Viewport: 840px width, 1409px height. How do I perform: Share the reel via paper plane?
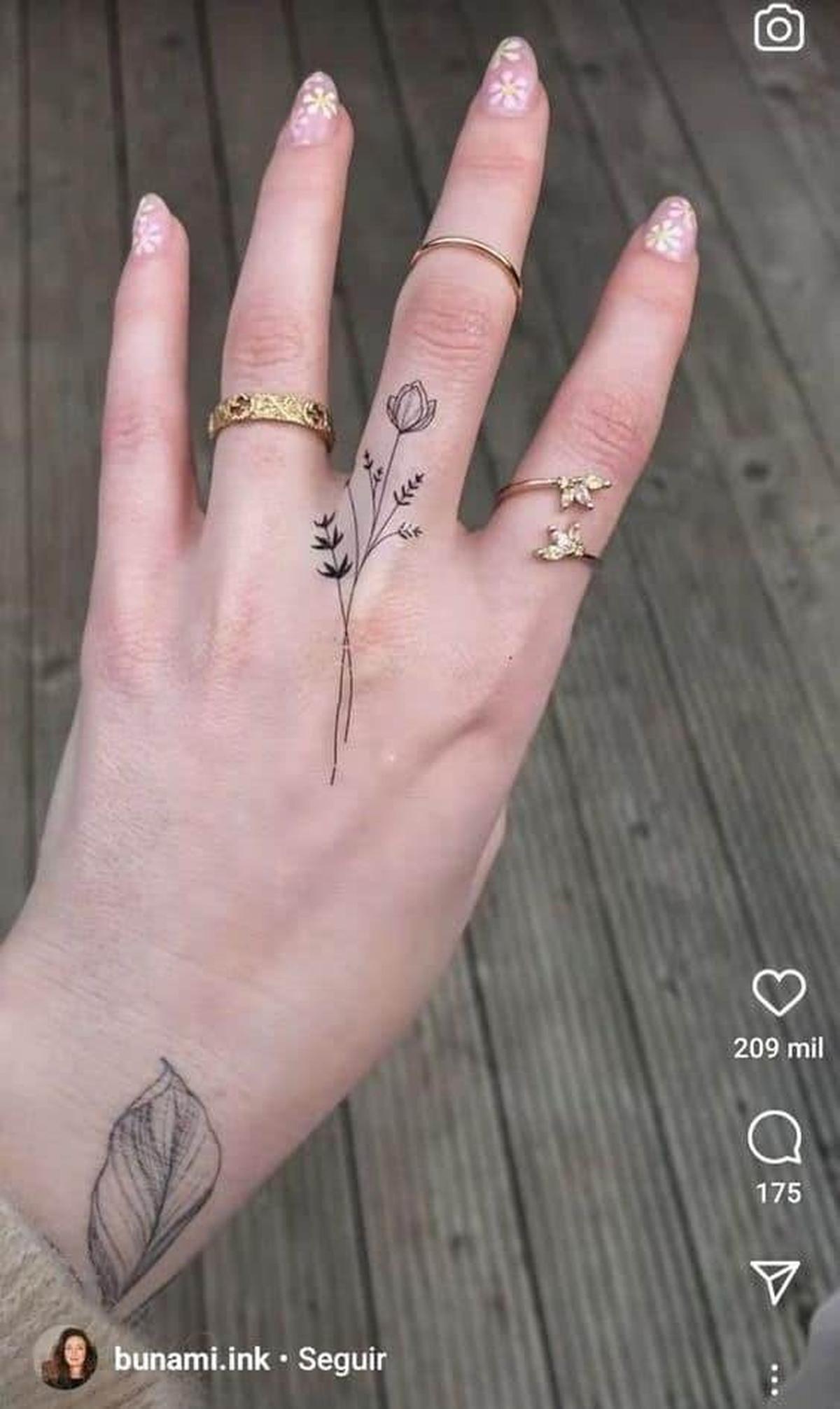click(774, 1282)
